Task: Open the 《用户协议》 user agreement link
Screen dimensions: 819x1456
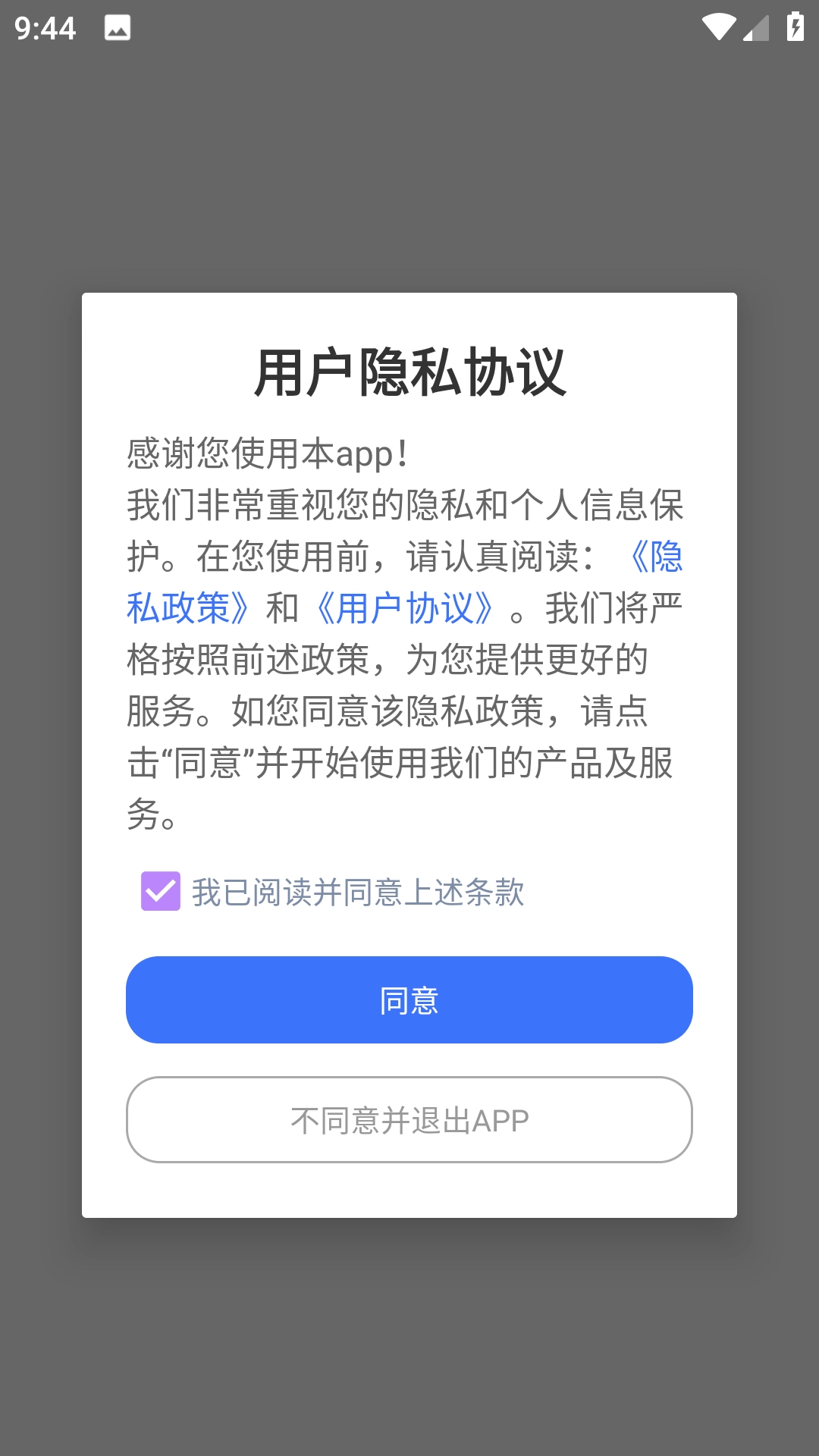Action: click(x=404, y=608)
